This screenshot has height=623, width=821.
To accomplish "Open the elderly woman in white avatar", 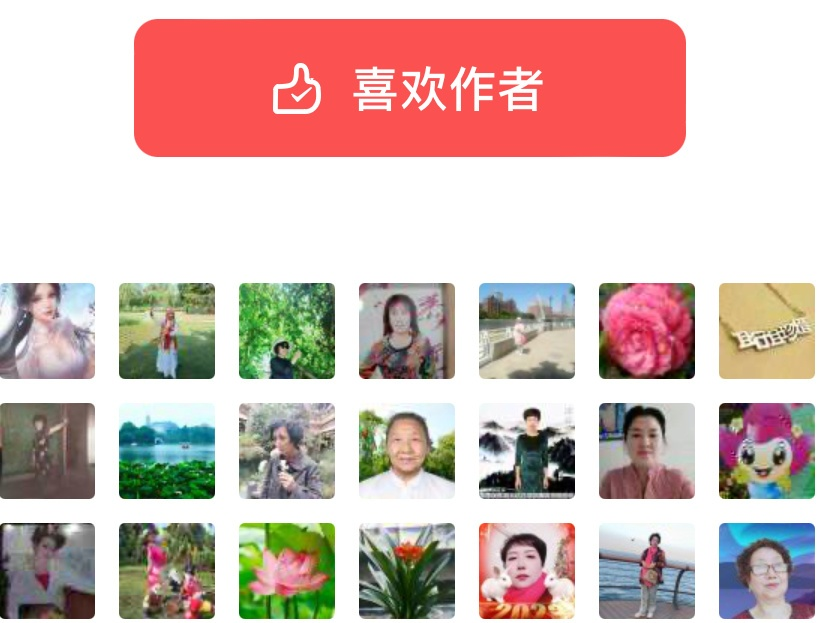I will click(x=407, y=451).
